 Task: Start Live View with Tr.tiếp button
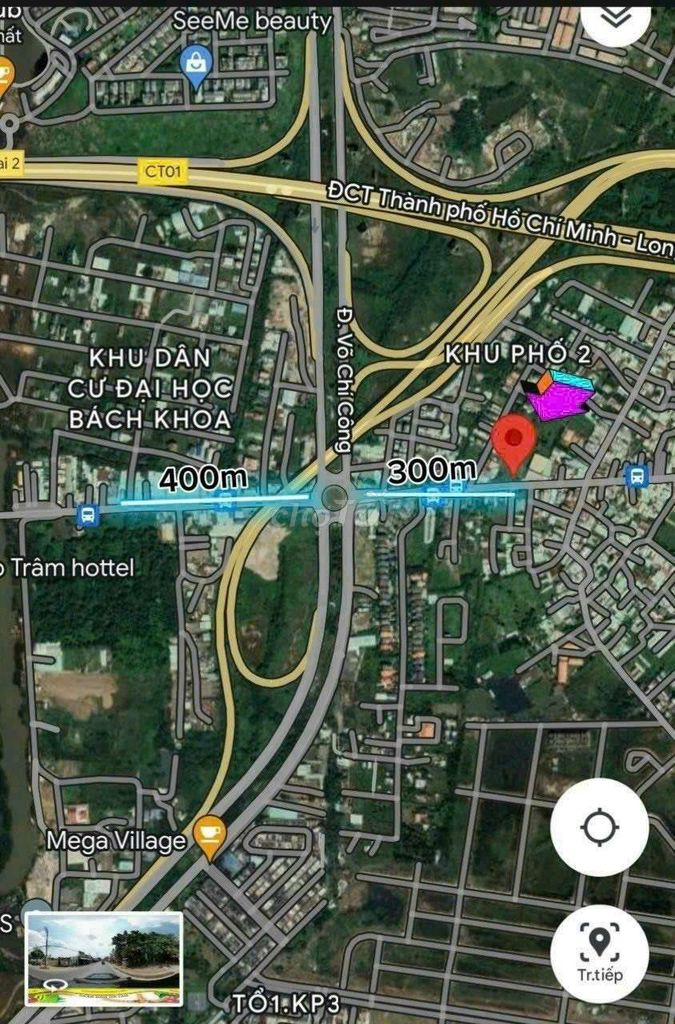pos(599,954)
